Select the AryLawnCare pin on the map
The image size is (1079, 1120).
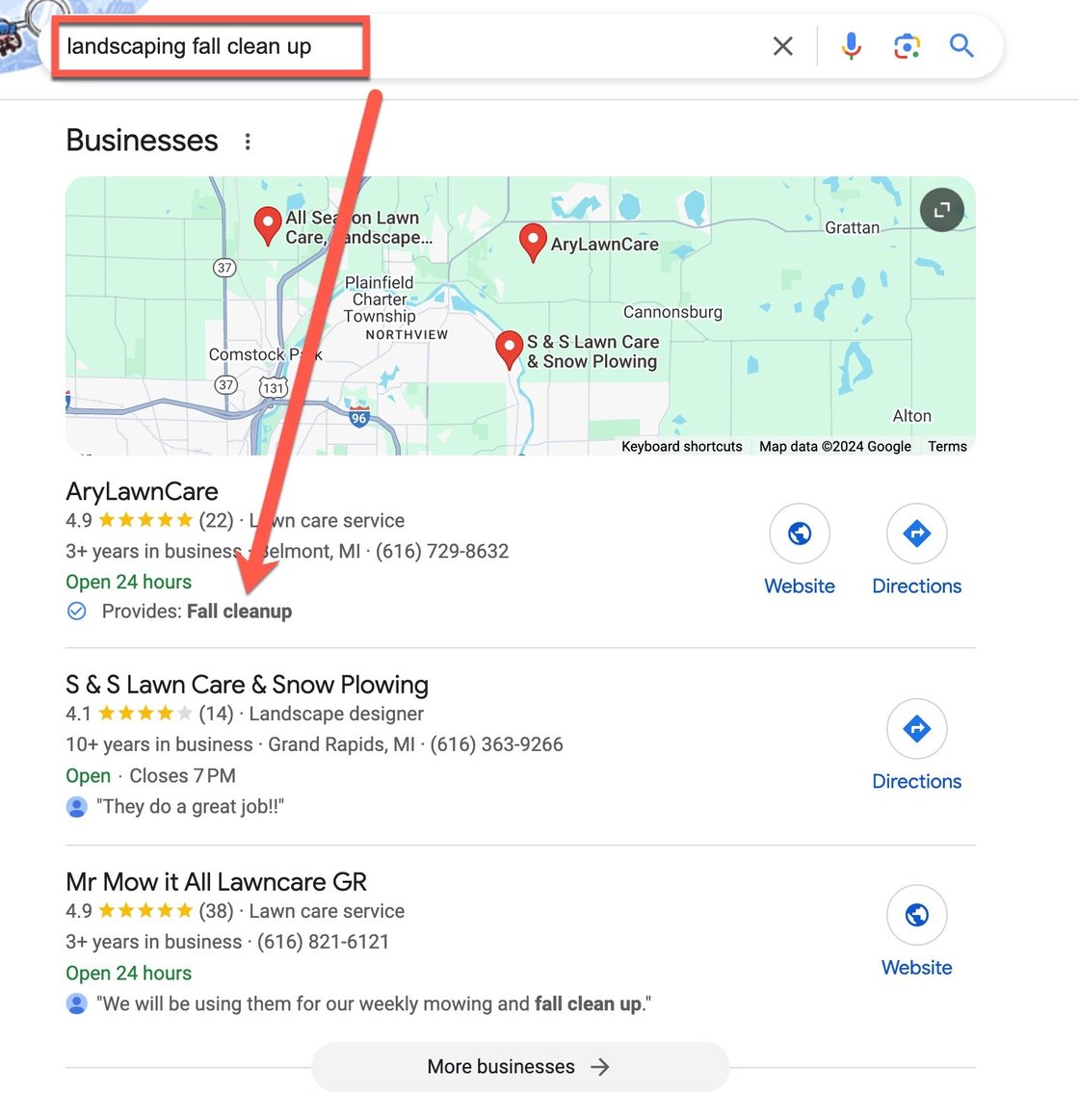tap(533, 242)
